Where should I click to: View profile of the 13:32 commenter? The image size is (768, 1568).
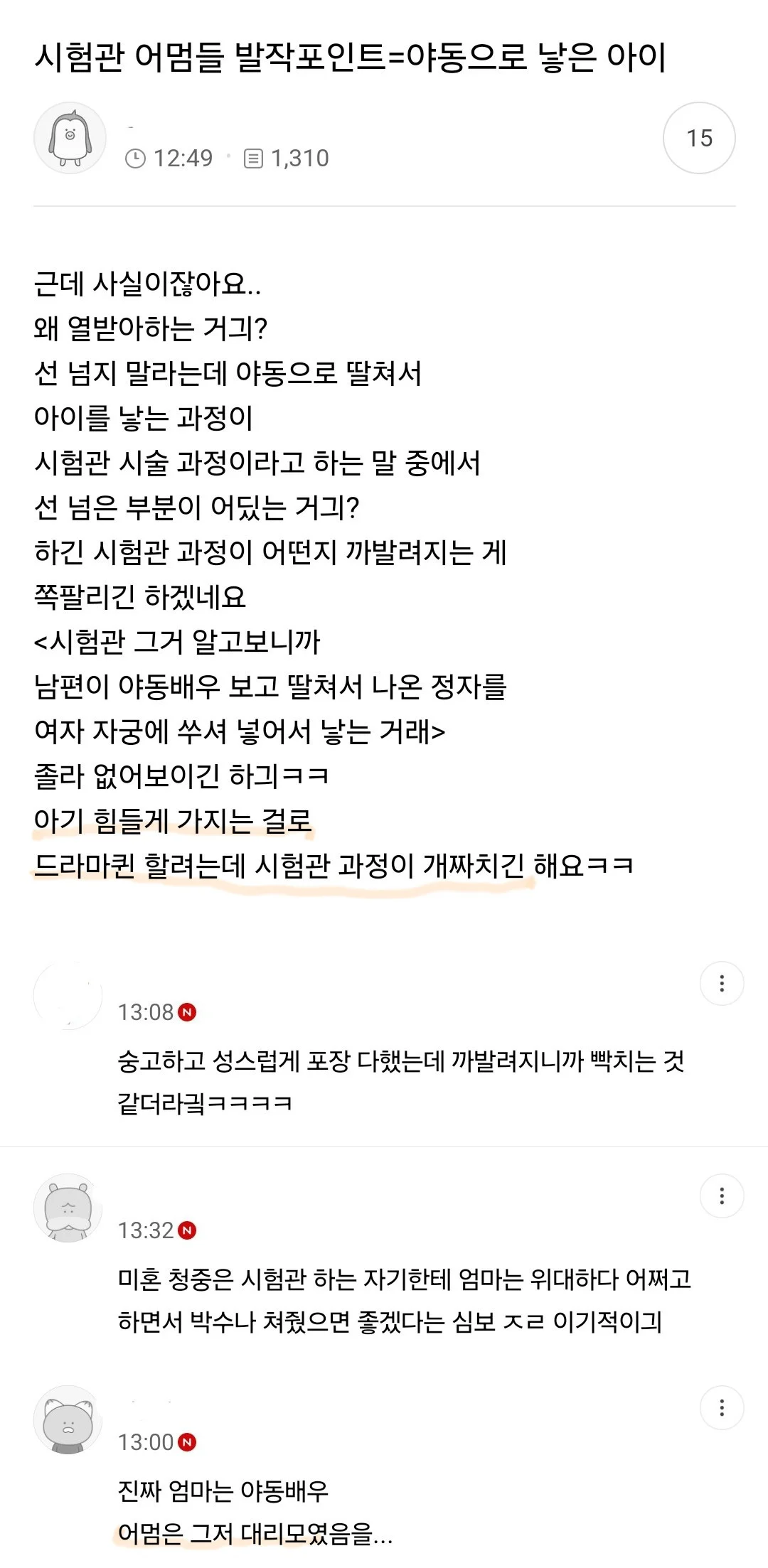click(68, 1208)
